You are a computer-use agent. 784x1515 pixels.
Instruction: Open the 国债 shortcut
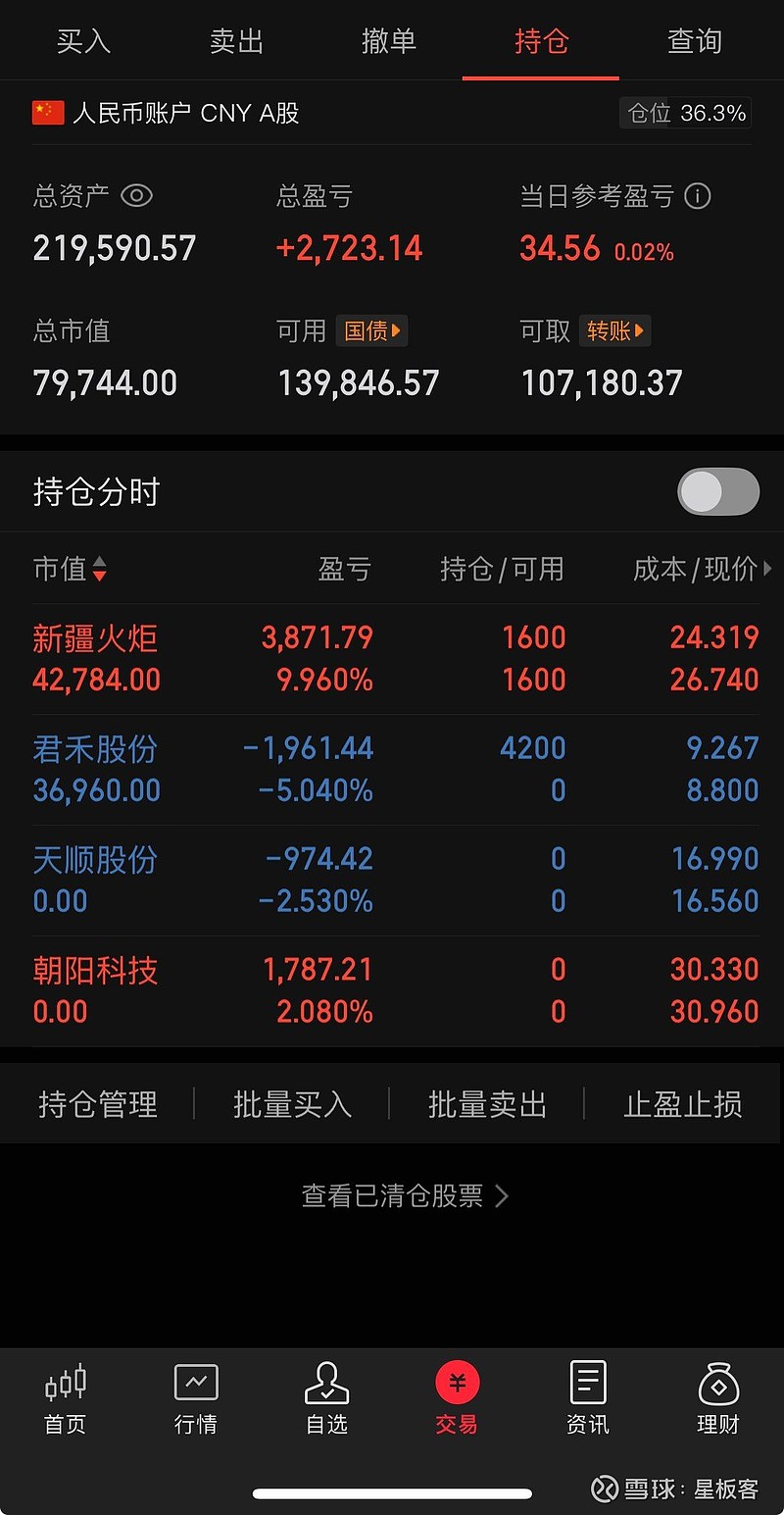click(371, 331)
